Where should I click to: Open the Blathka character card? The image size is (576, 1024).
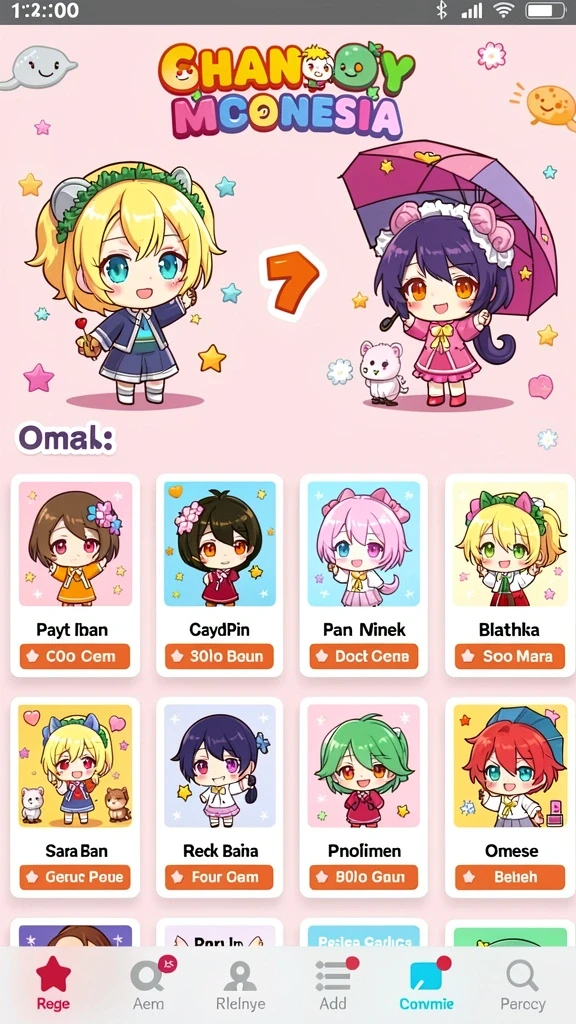509,575
